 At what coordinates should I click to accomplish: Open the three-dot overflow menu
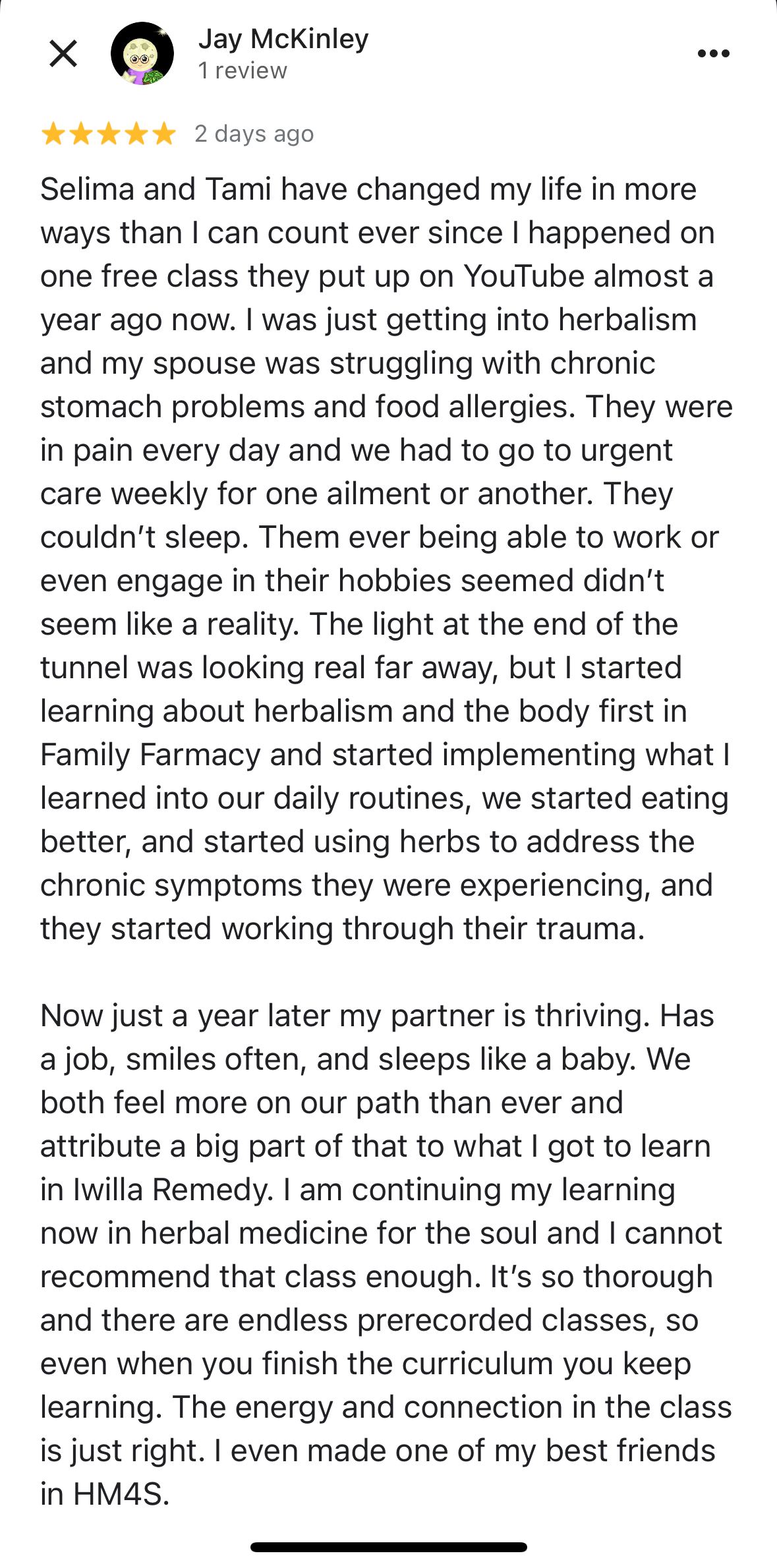tap(713, 53)
